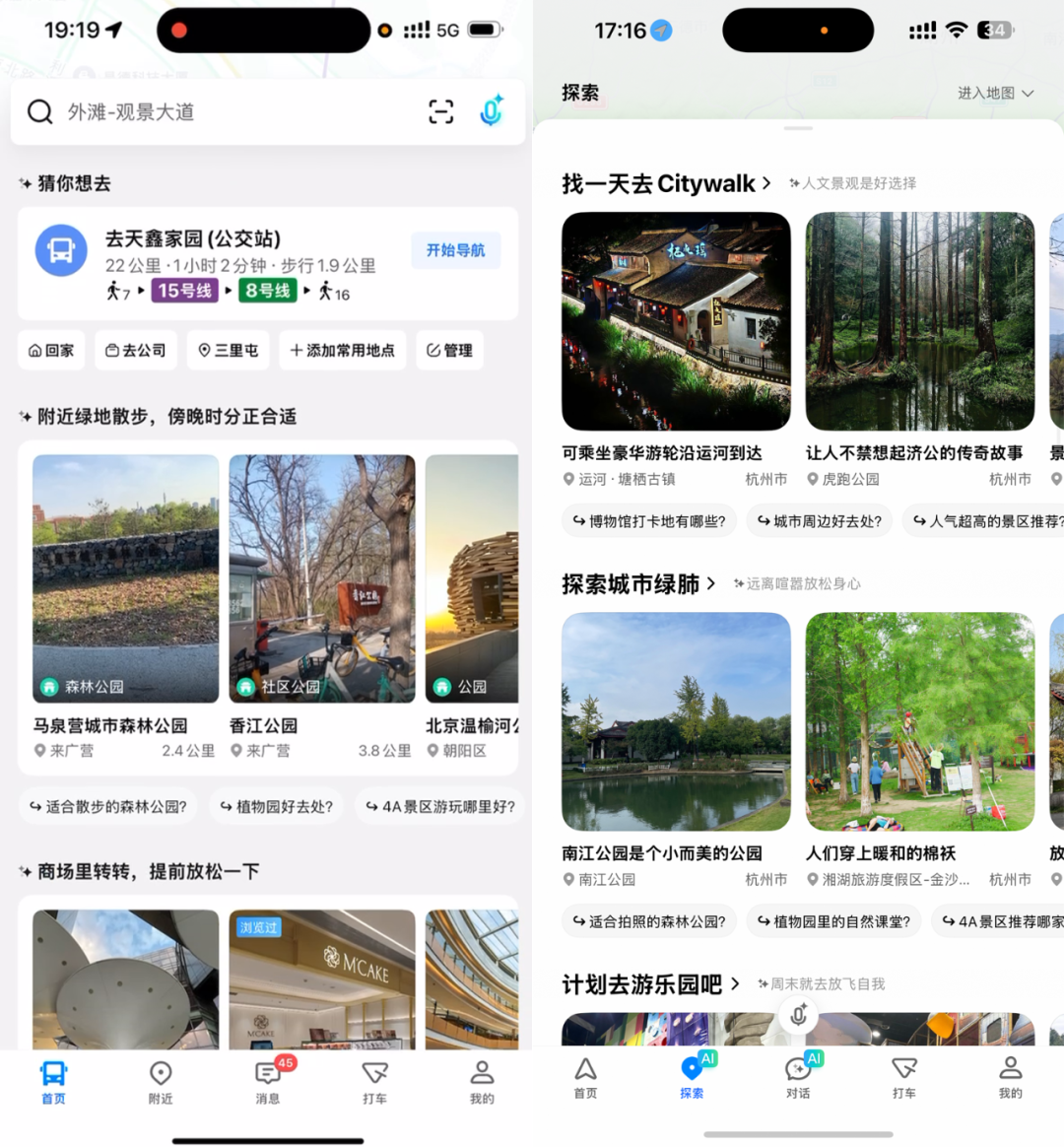Open the 马泉营城市森林公园 thumbnail
The image size is (1064, 1147).
125,578
